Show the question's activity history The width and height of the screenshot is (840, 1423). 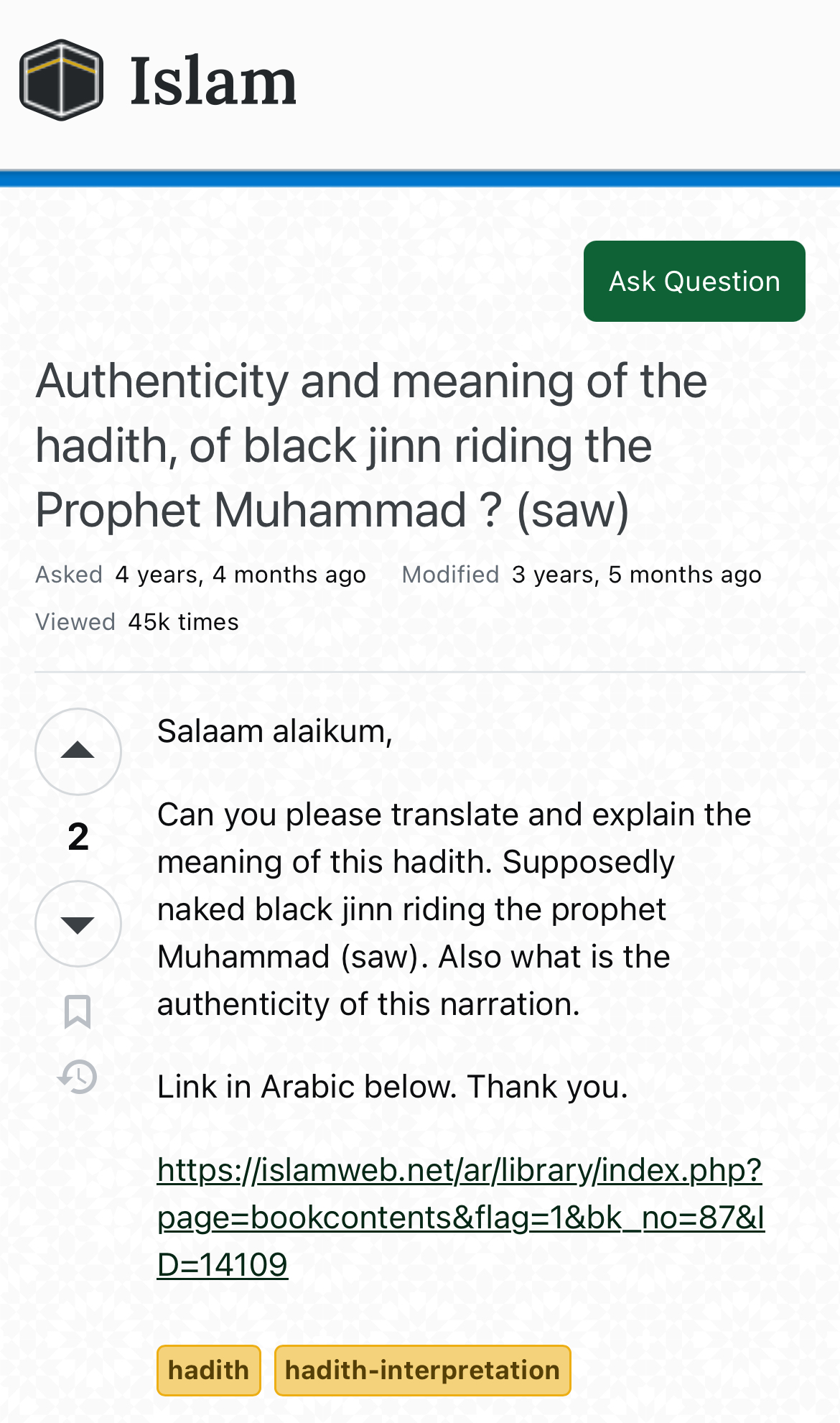[78, 1077]
